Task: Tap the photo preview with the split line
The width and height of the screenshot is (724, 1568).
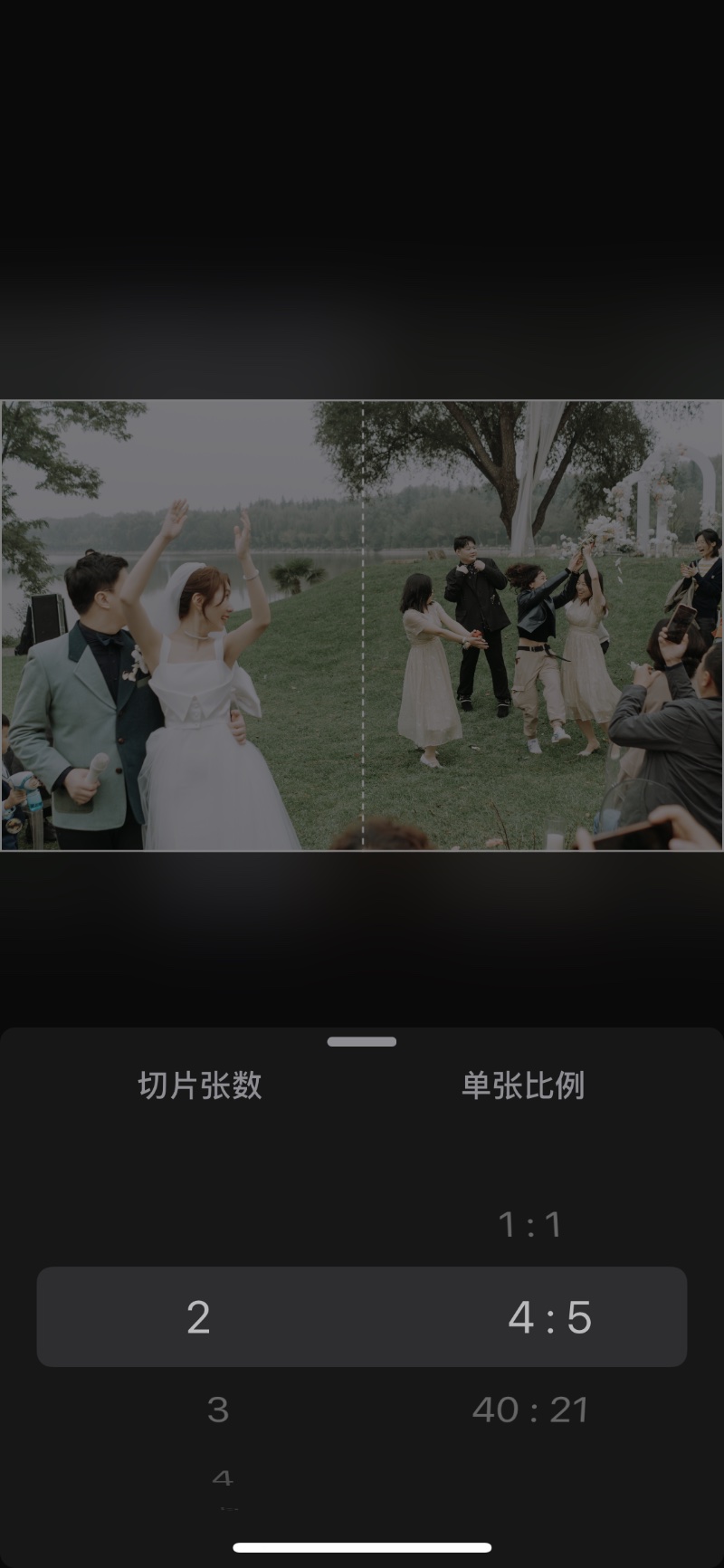Action: tap(362, 625)
